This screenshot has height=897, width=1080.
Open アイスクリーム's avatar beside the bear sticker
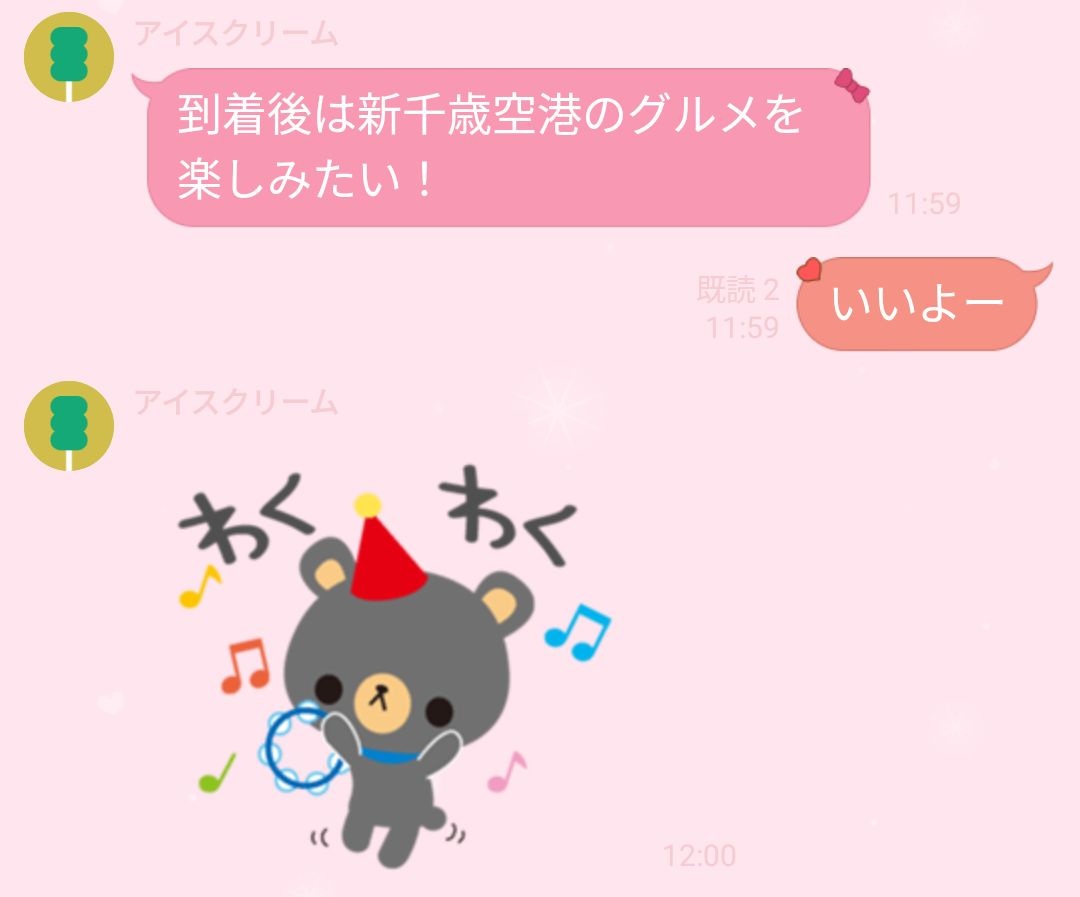coord(68,425)
